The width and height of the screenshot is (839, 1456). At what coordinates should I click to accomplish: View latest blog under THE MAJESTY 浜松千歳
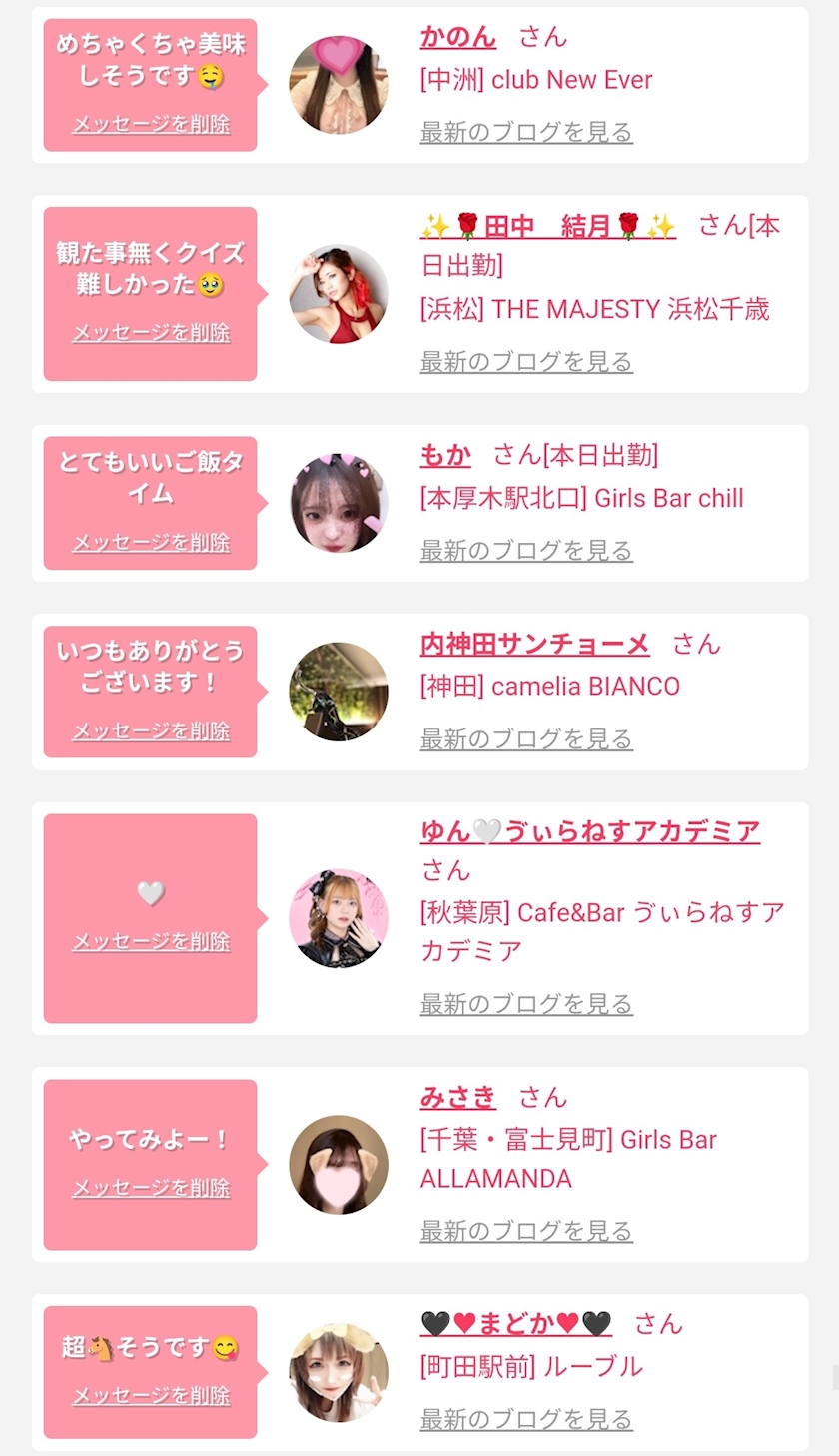pyautogui.click(x=526, y=361)
